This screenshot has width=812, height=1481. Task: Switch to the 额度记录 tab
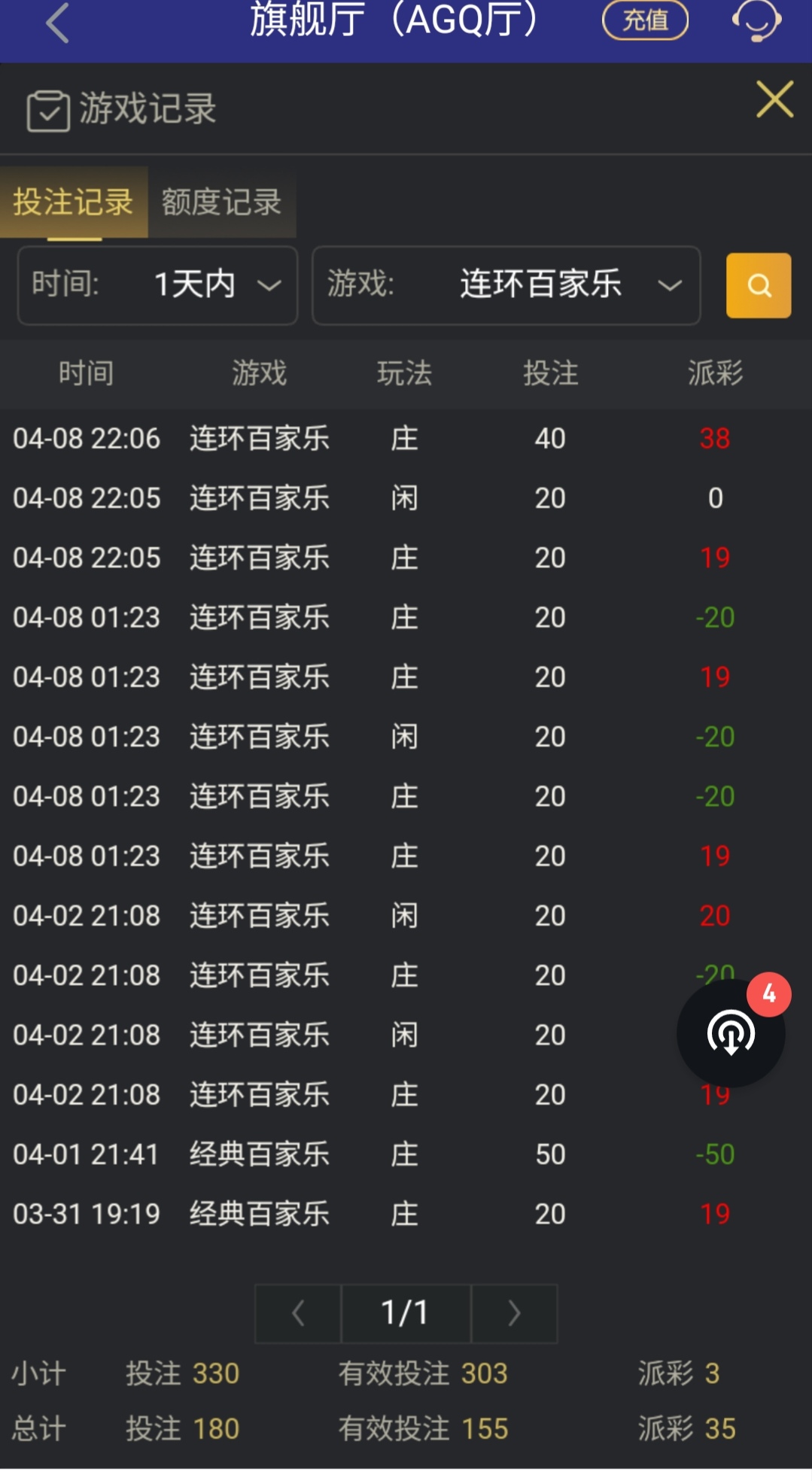click(221, 202)
